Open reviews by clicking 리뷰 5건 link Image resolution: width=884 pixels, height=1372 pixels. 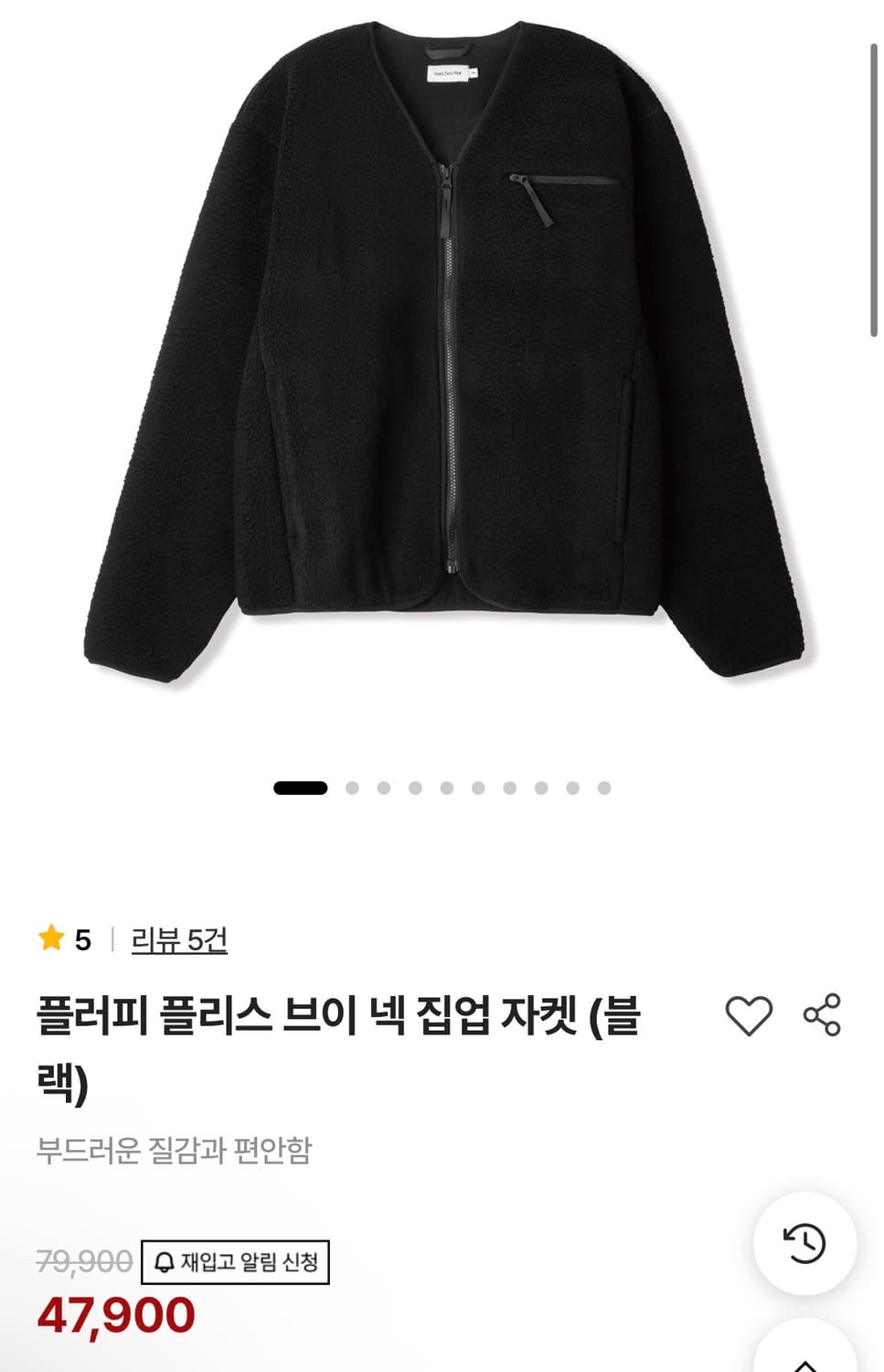(180, 937)
